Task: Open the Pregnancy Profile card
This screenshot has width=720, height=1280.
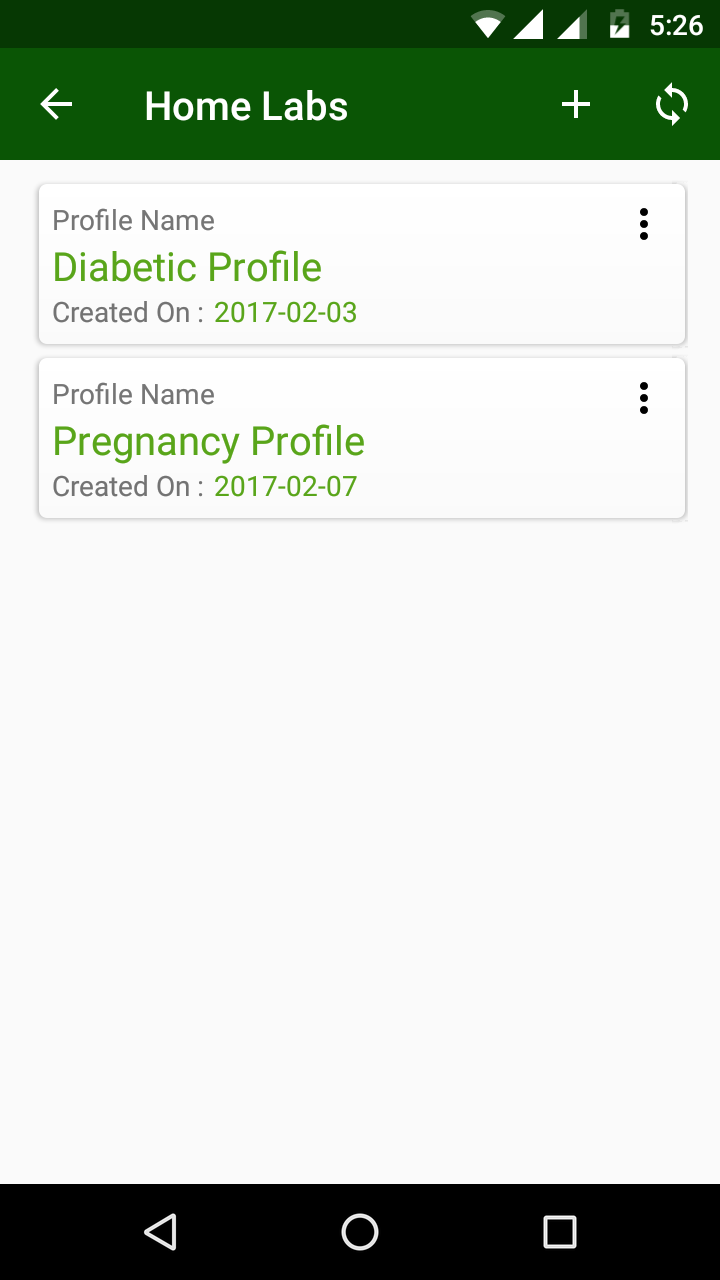Action: (x=362, y=438)
